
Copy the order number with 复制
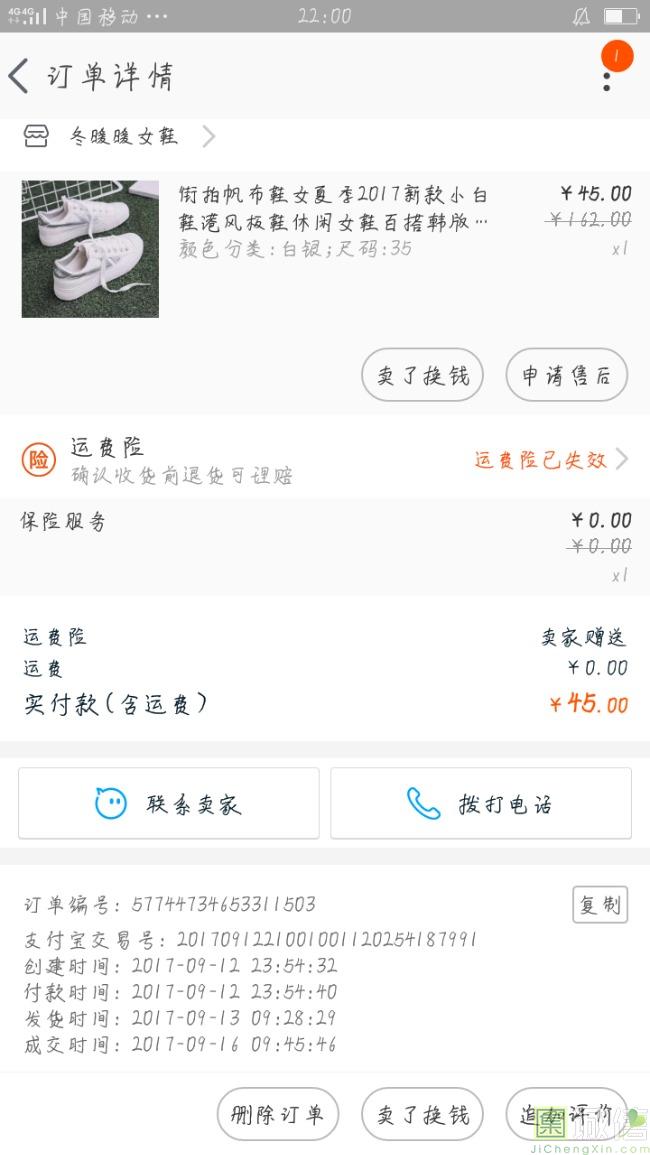point(600,905)
